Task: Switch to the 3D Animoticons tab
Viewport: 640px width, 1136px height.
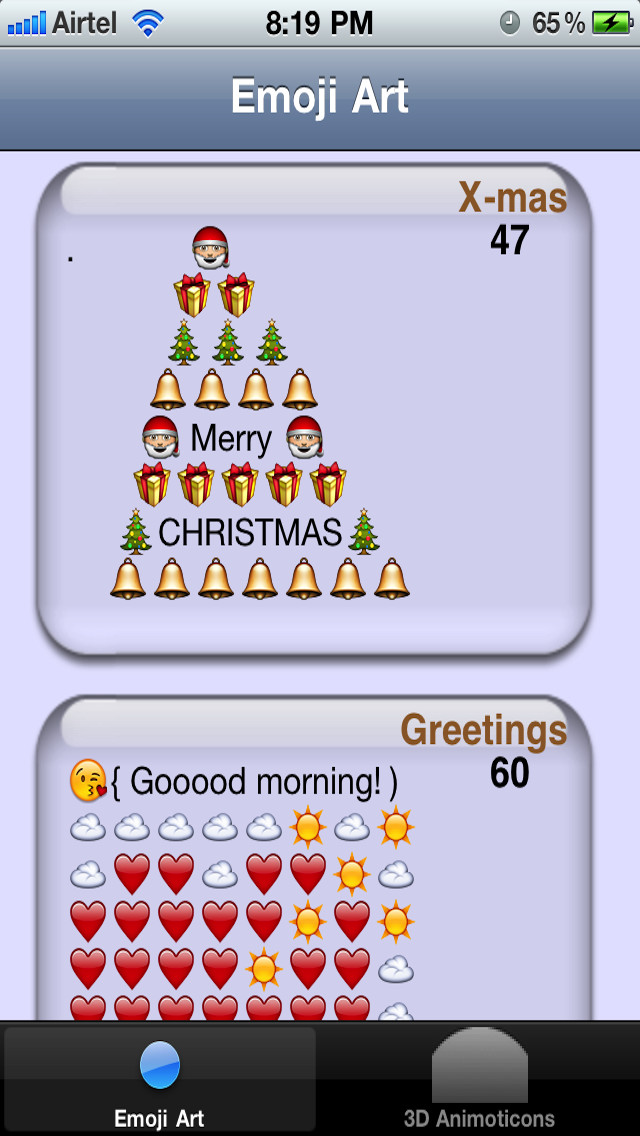Action: (x=479, y=1079)
